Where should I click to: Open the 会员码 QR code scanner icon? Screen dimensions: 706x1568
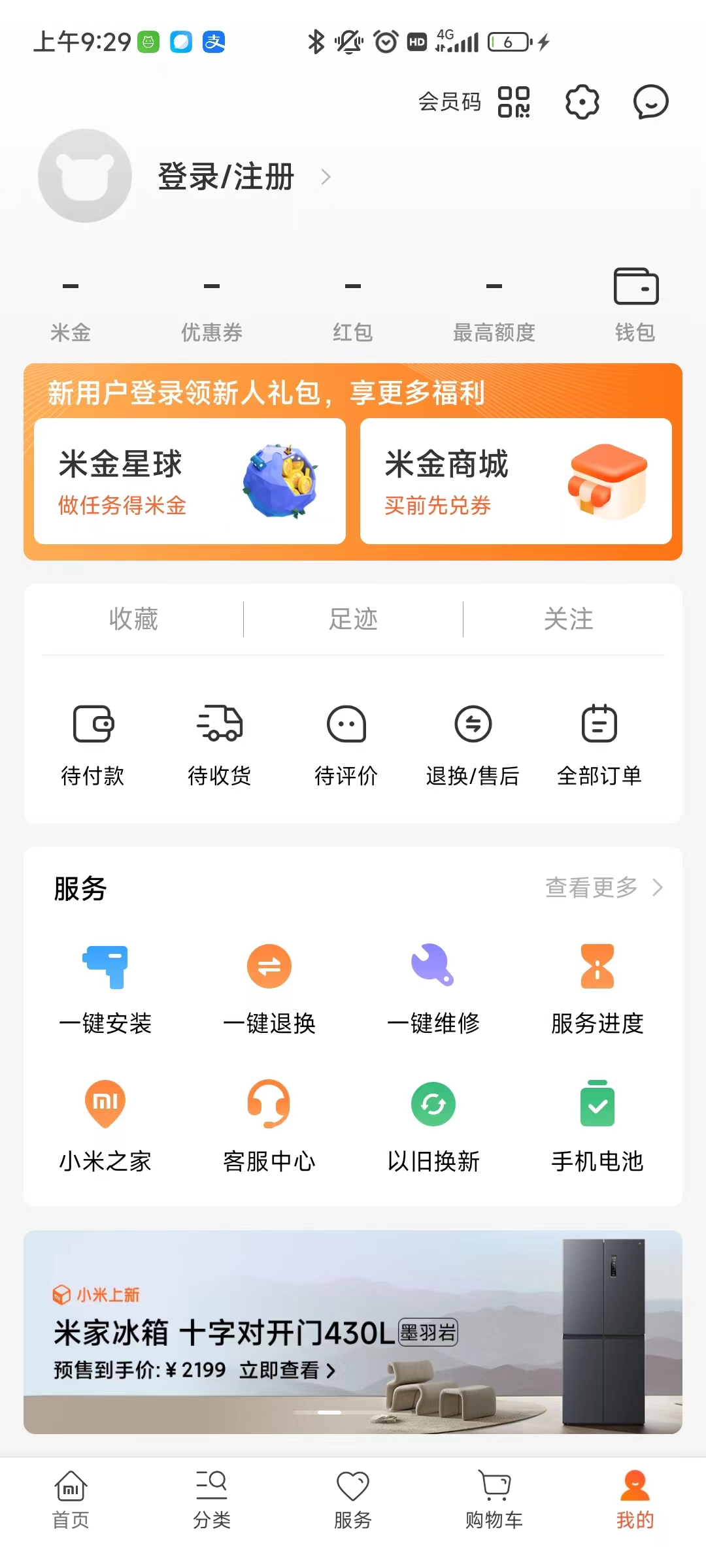tap(514, 102)
